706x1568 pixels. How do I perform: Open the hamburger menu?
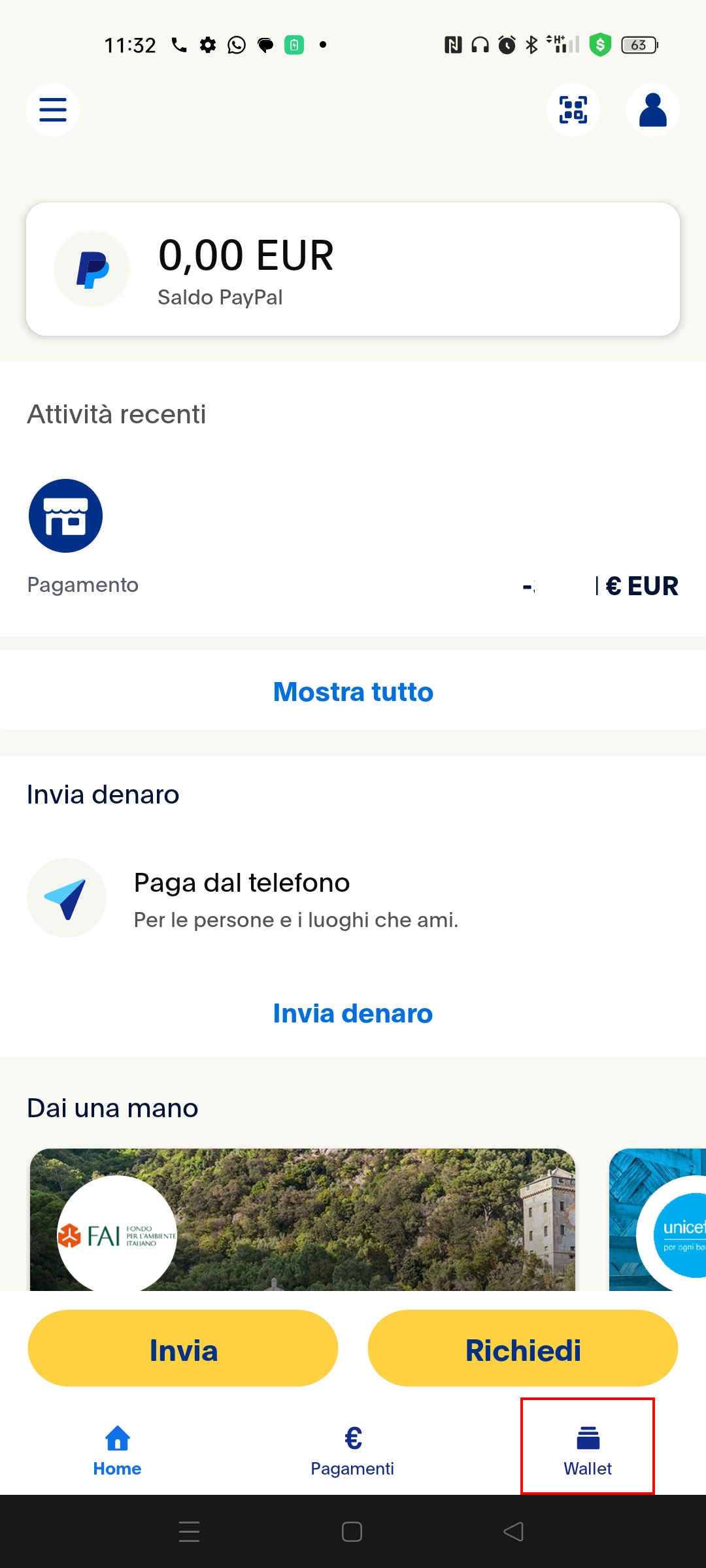[52, 110]
